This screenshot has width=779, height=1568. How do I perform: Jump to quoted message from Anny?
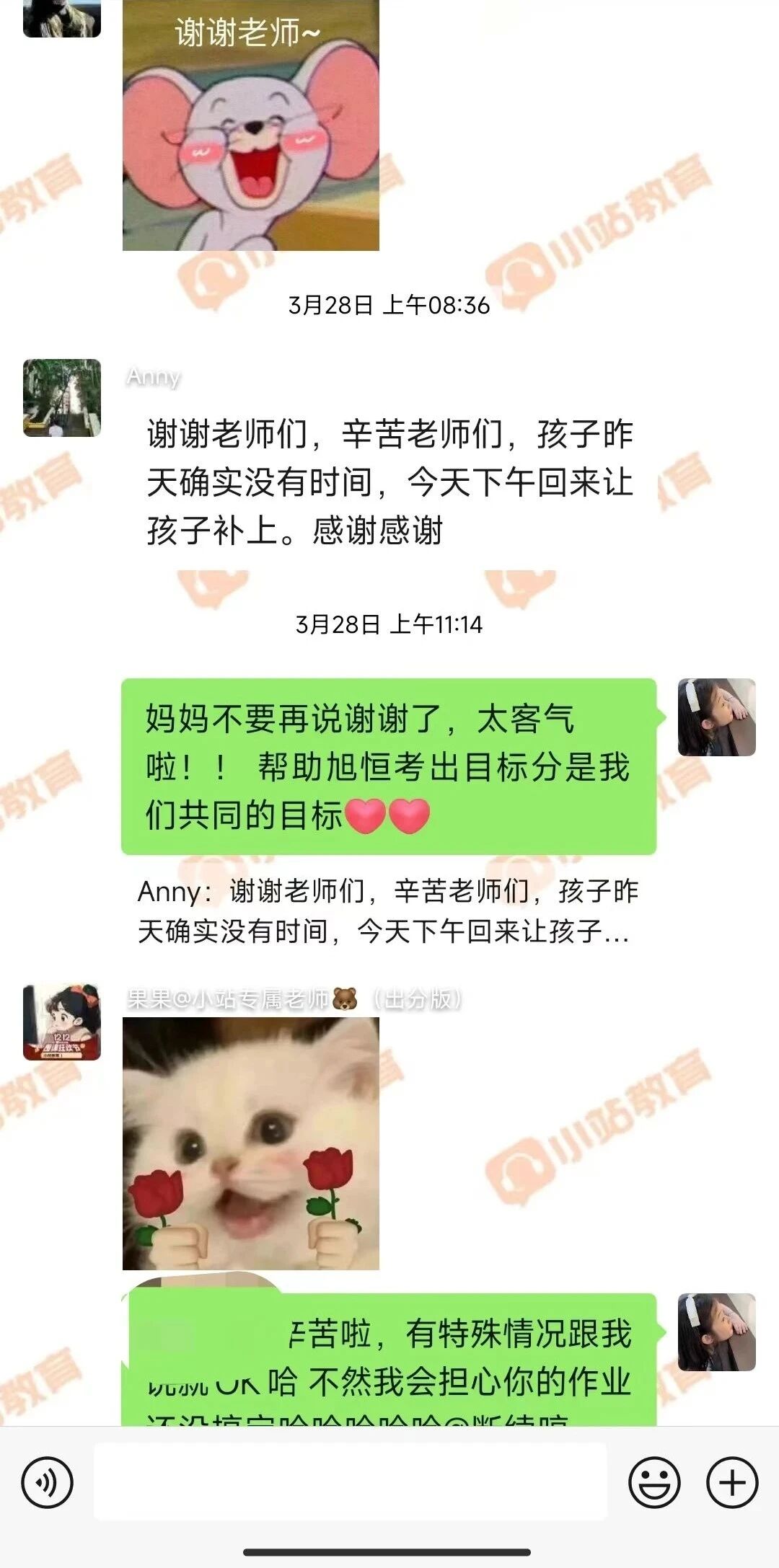click(387, 911)
